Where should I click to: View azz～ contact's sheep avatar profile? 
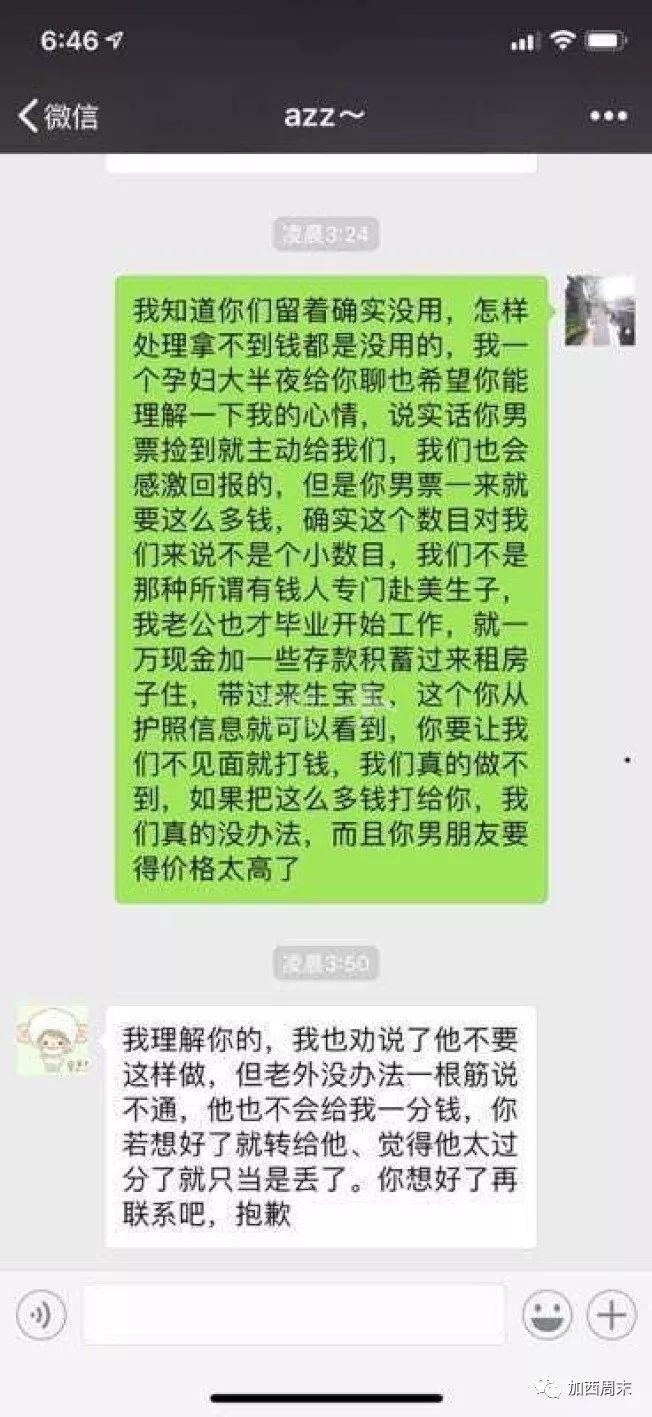[x=52, y=1041]
